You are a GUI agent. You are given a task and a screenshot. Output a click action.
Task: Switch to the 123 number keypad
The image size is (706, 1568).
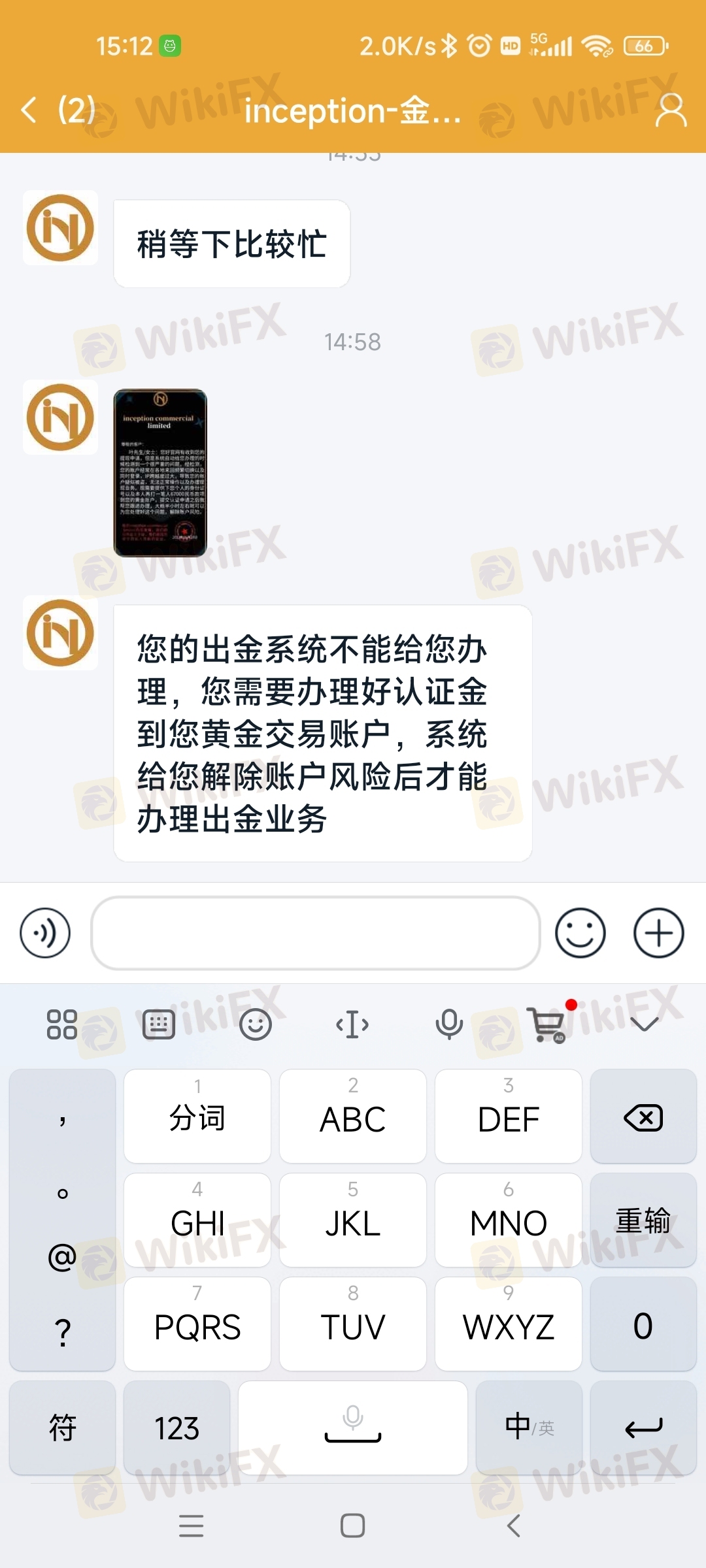click(176, 1428)
